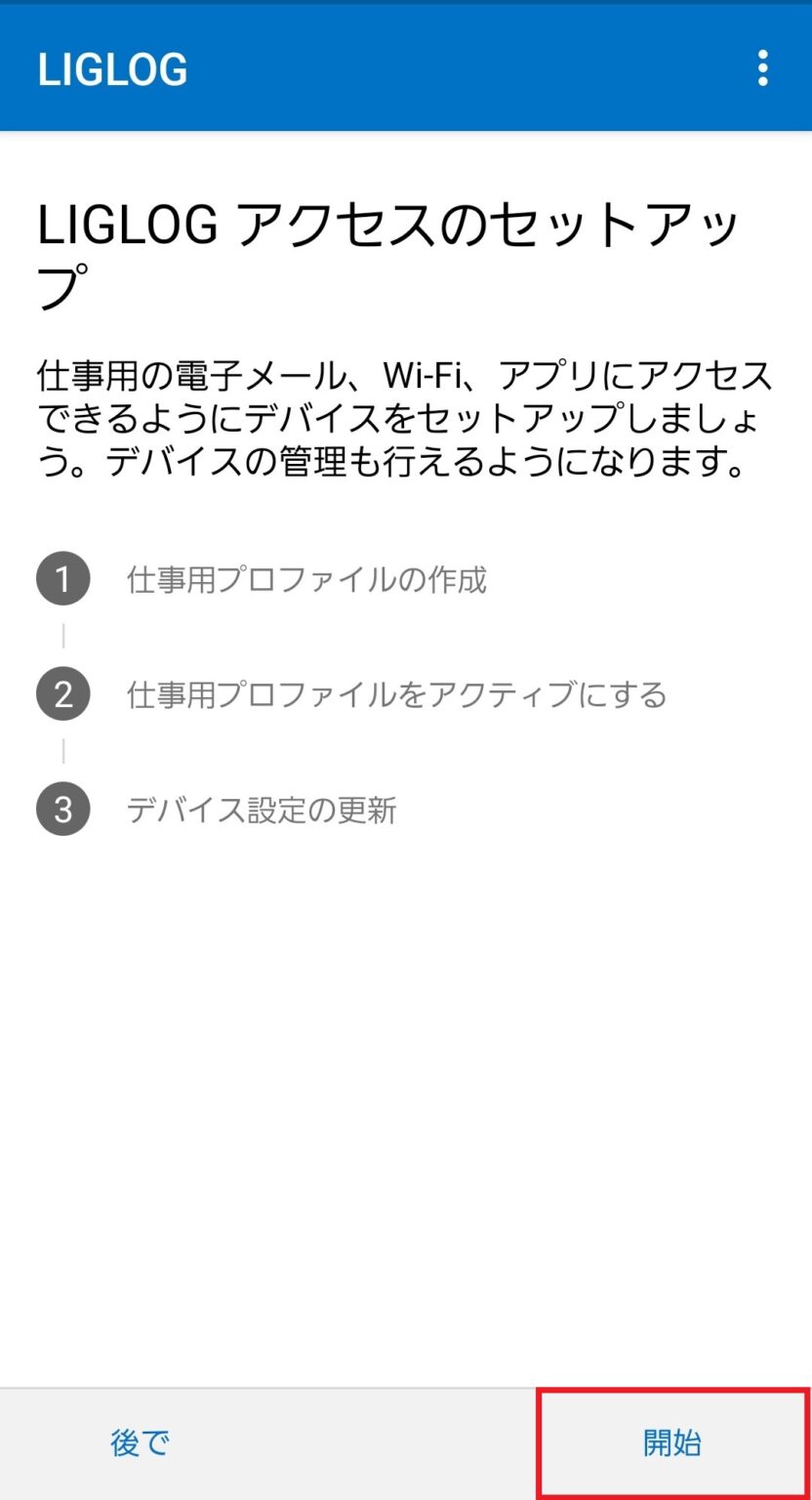Tap the bottom action bar area
This screenshot has height=1500, width=812.
click(406, 1444)
